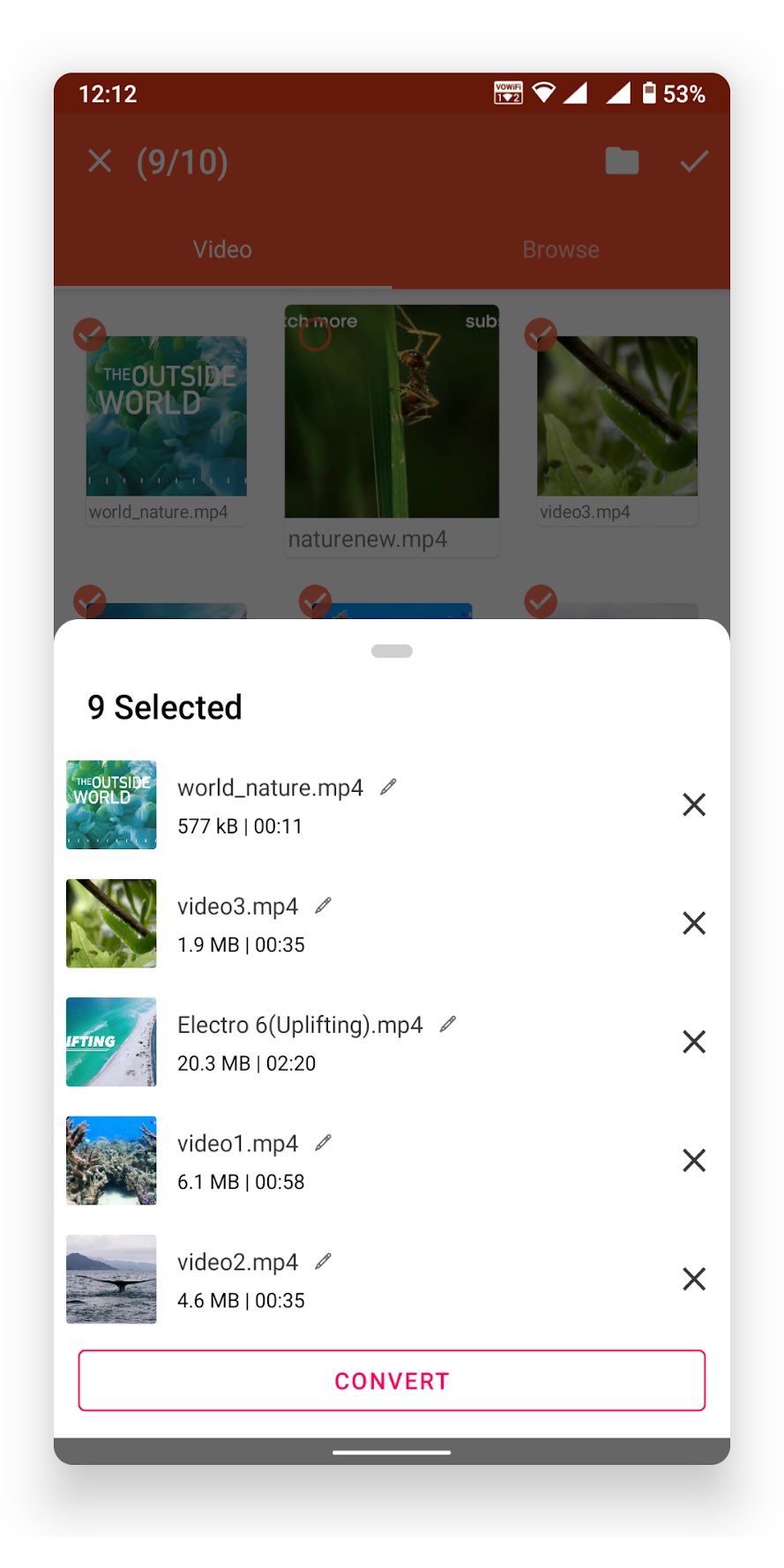
Task: Rename world_nature.mp4 with the pencil icon
Action: click(388, 787)
